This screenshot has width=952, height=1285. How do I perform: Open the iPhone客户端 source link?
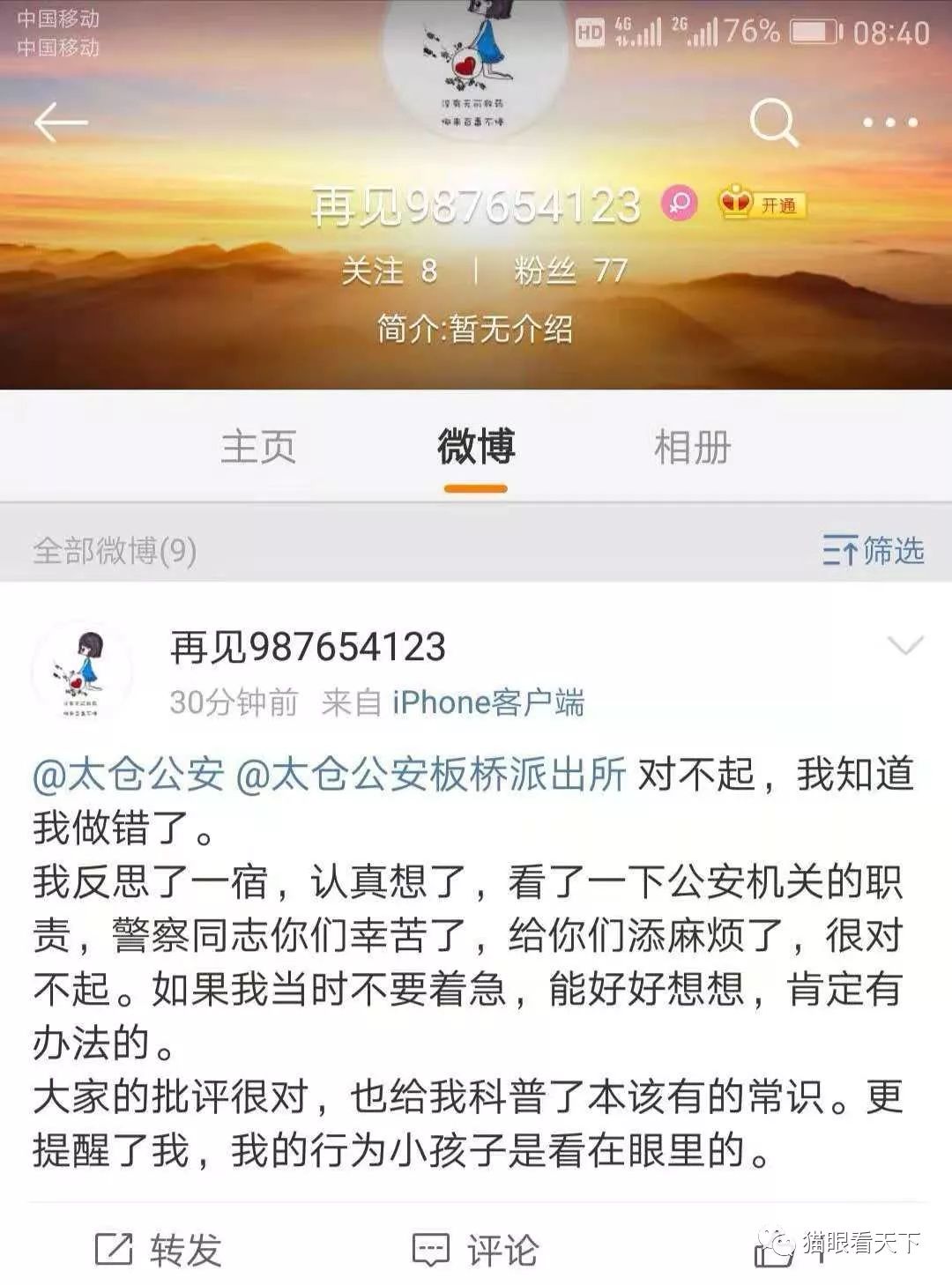487,702
